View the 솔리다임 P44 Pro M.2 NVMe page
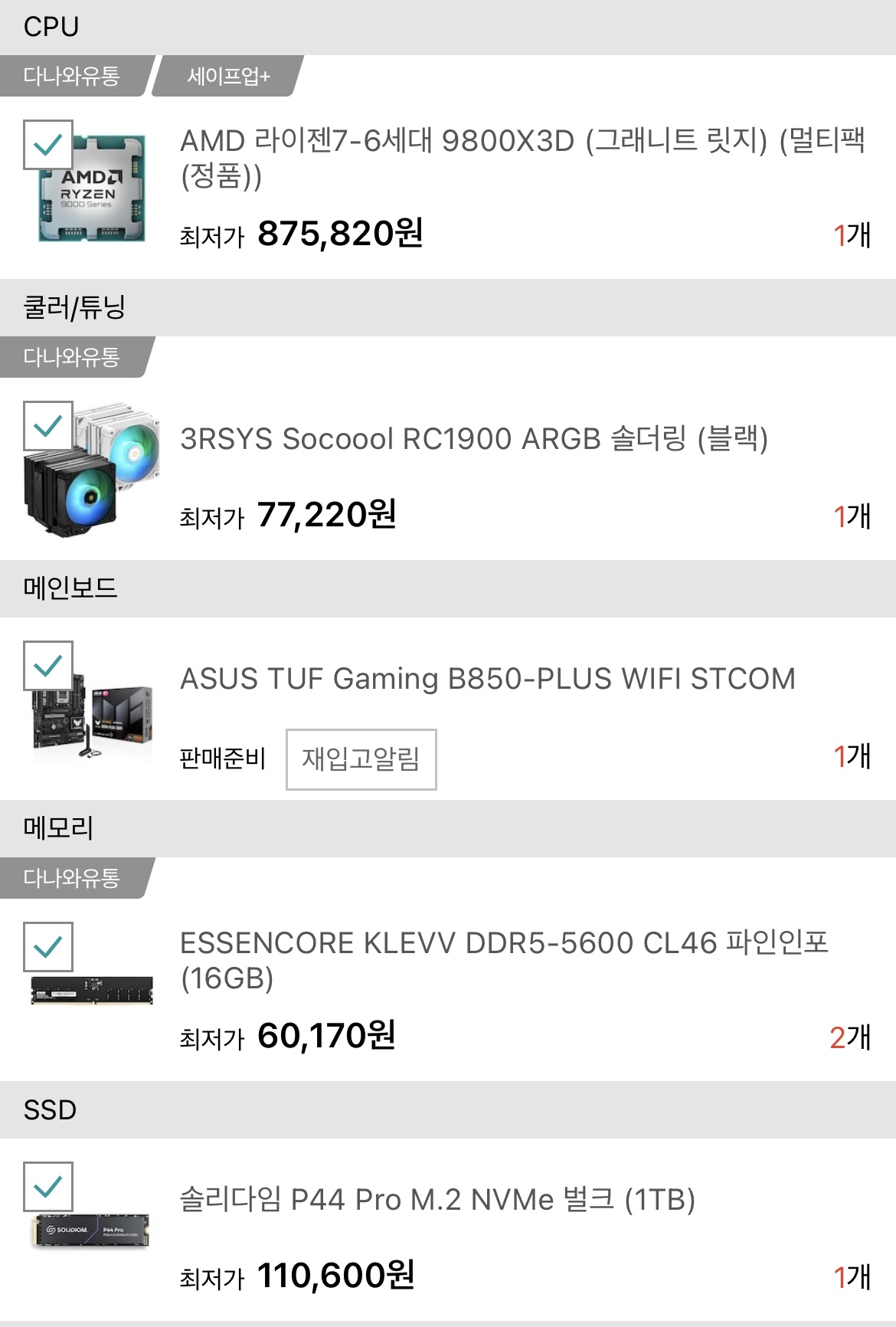 click(437, 1200)
